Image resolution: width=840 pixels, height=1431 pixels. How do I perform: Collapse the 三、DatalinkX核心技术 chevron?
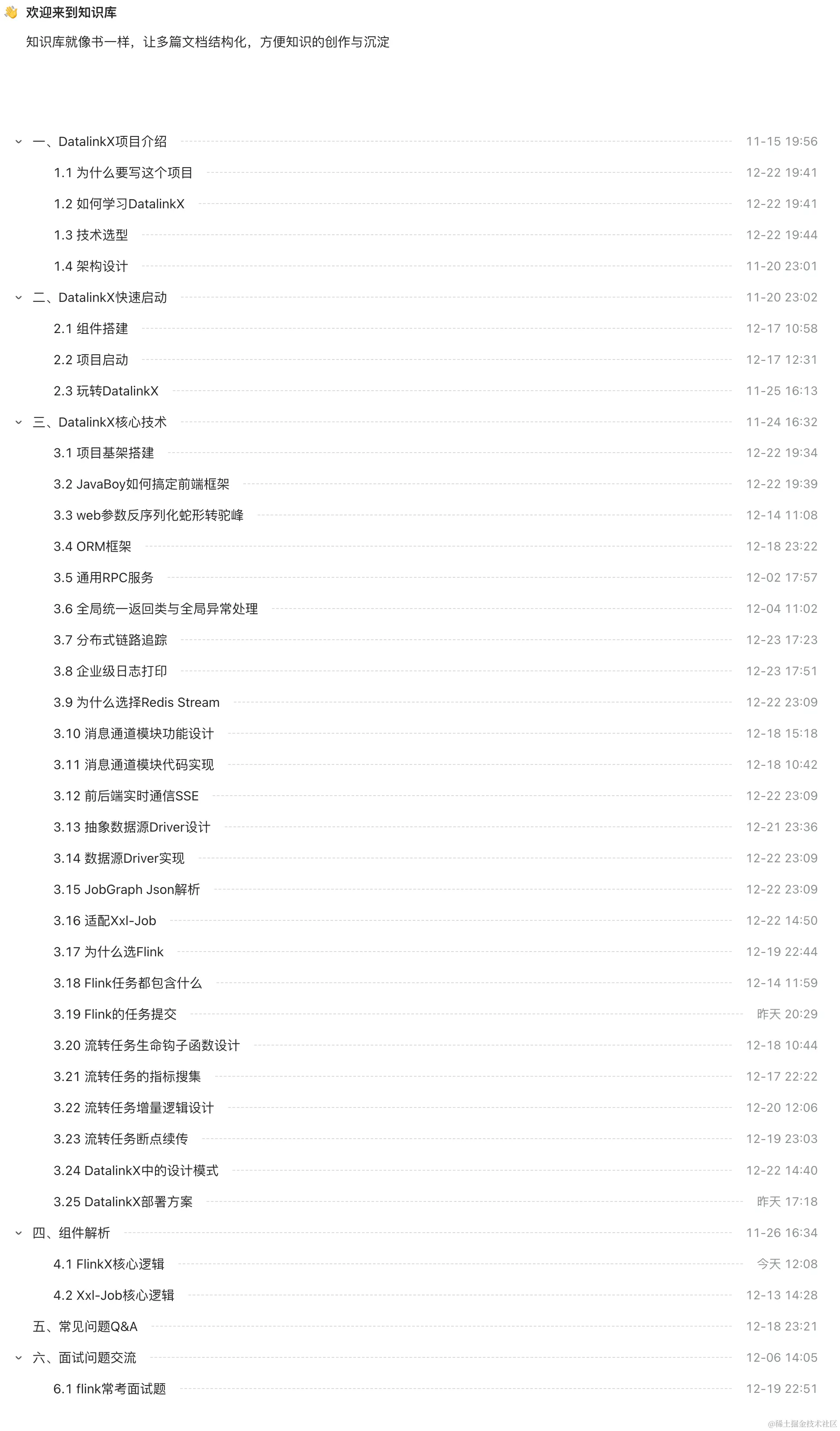[x=19, y=422]
